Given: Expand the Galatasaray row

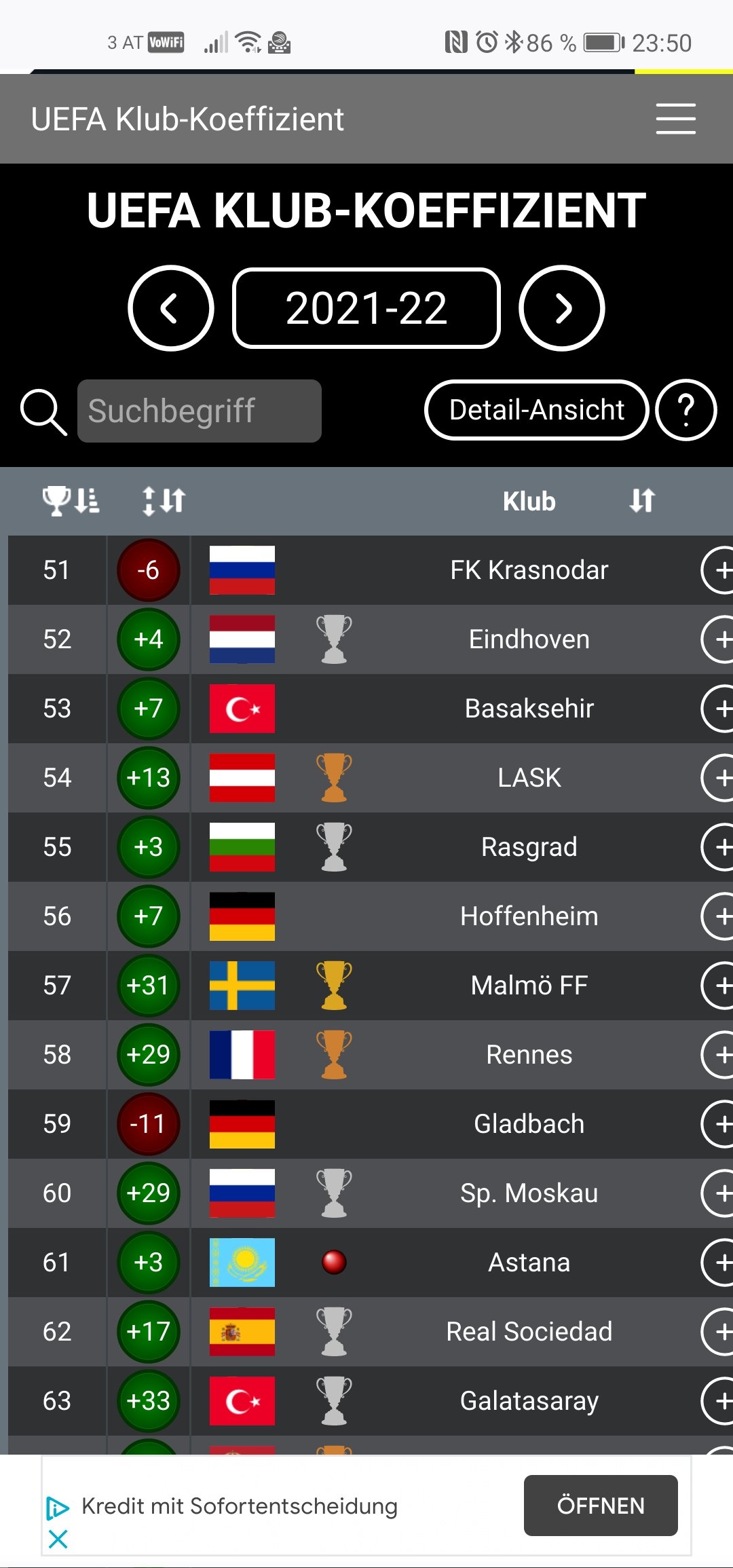Looking at the screenshot, I should tap(717, 1401).
